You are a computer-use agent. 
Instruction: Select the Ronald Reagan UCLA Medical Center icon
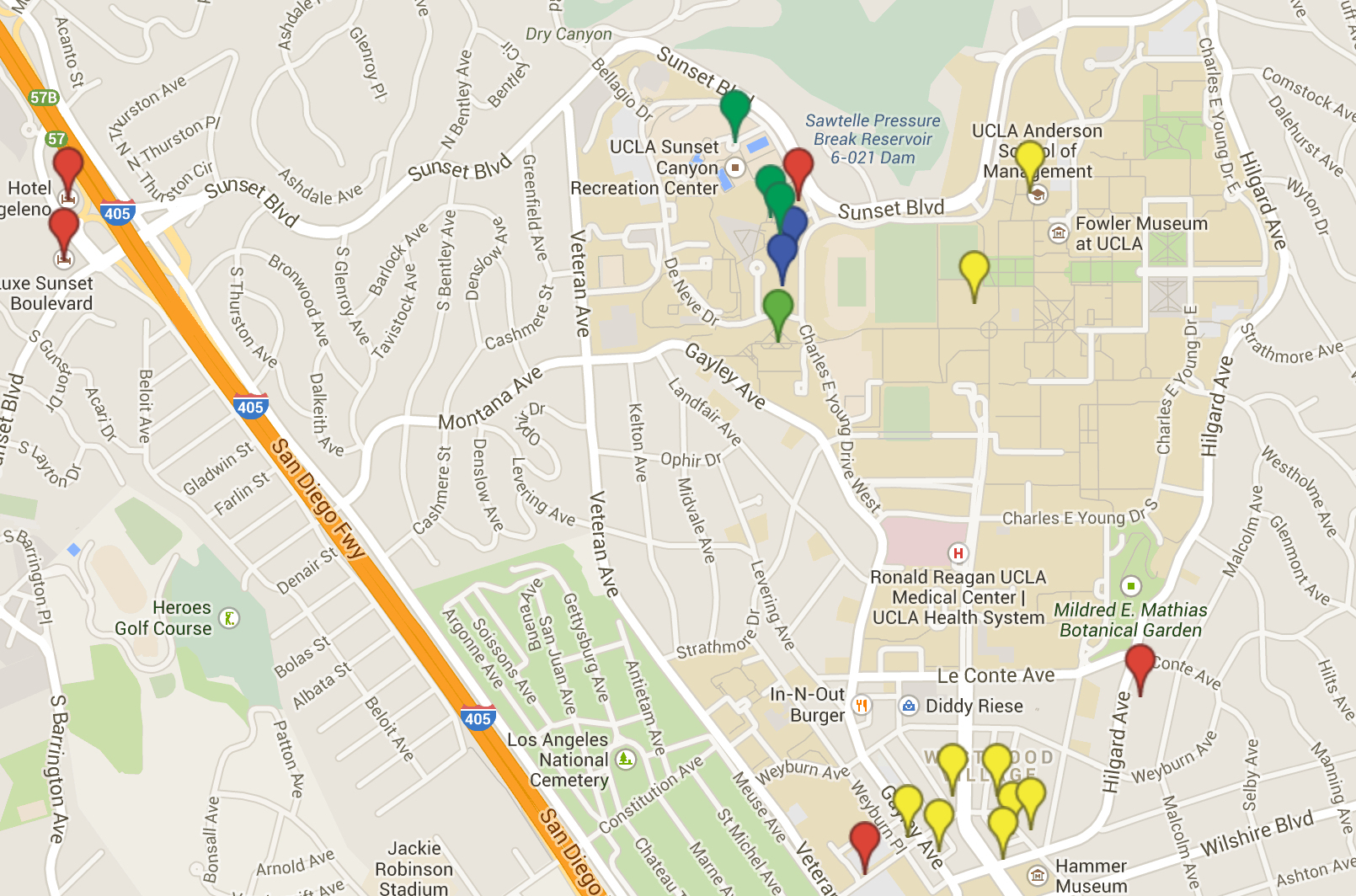coord(958,553)
